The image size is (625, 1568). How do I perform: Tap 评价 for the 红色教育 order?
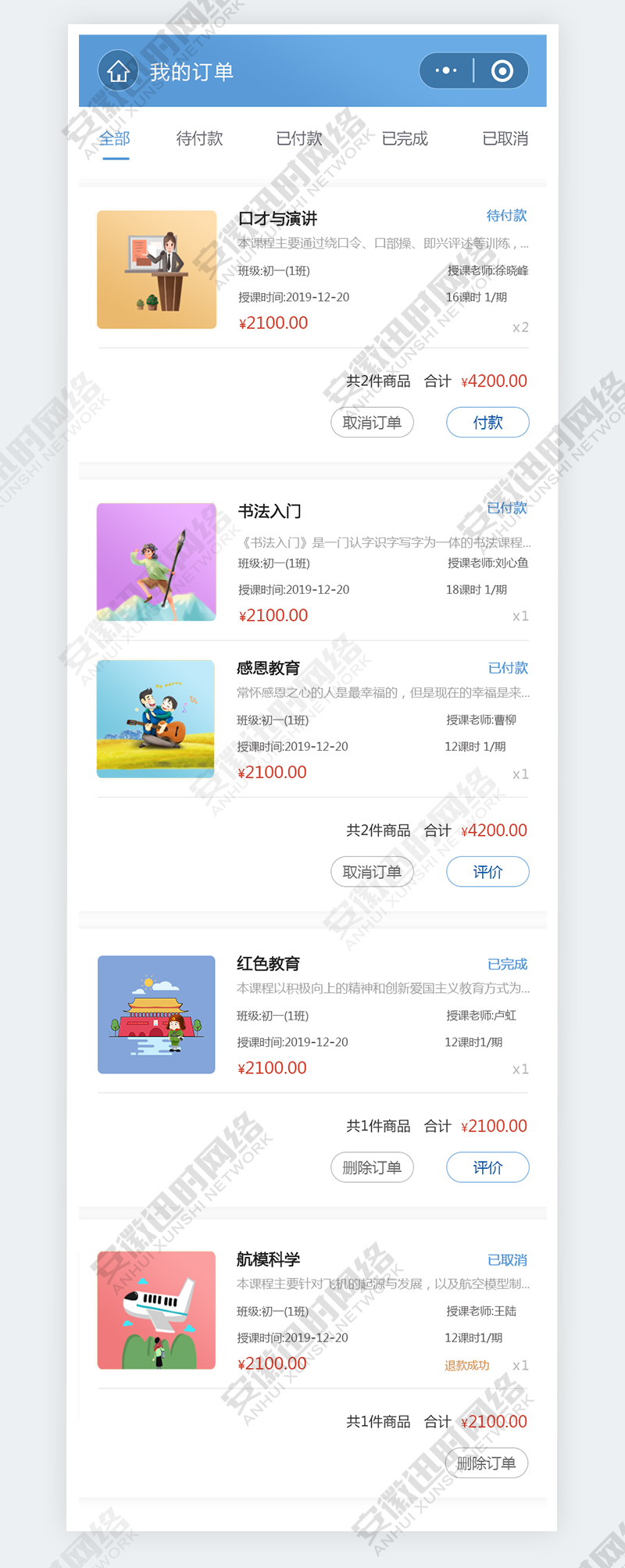487,1167
